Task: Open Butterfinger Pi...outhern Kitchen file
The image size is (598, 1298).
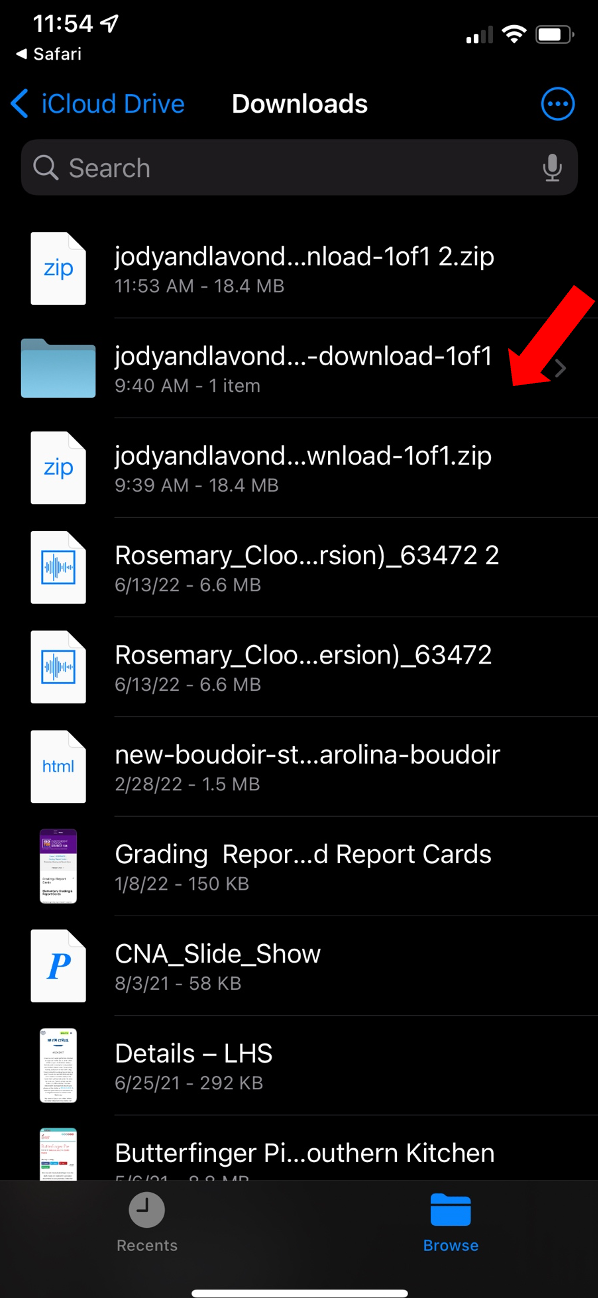Action: coord(299,1148)
